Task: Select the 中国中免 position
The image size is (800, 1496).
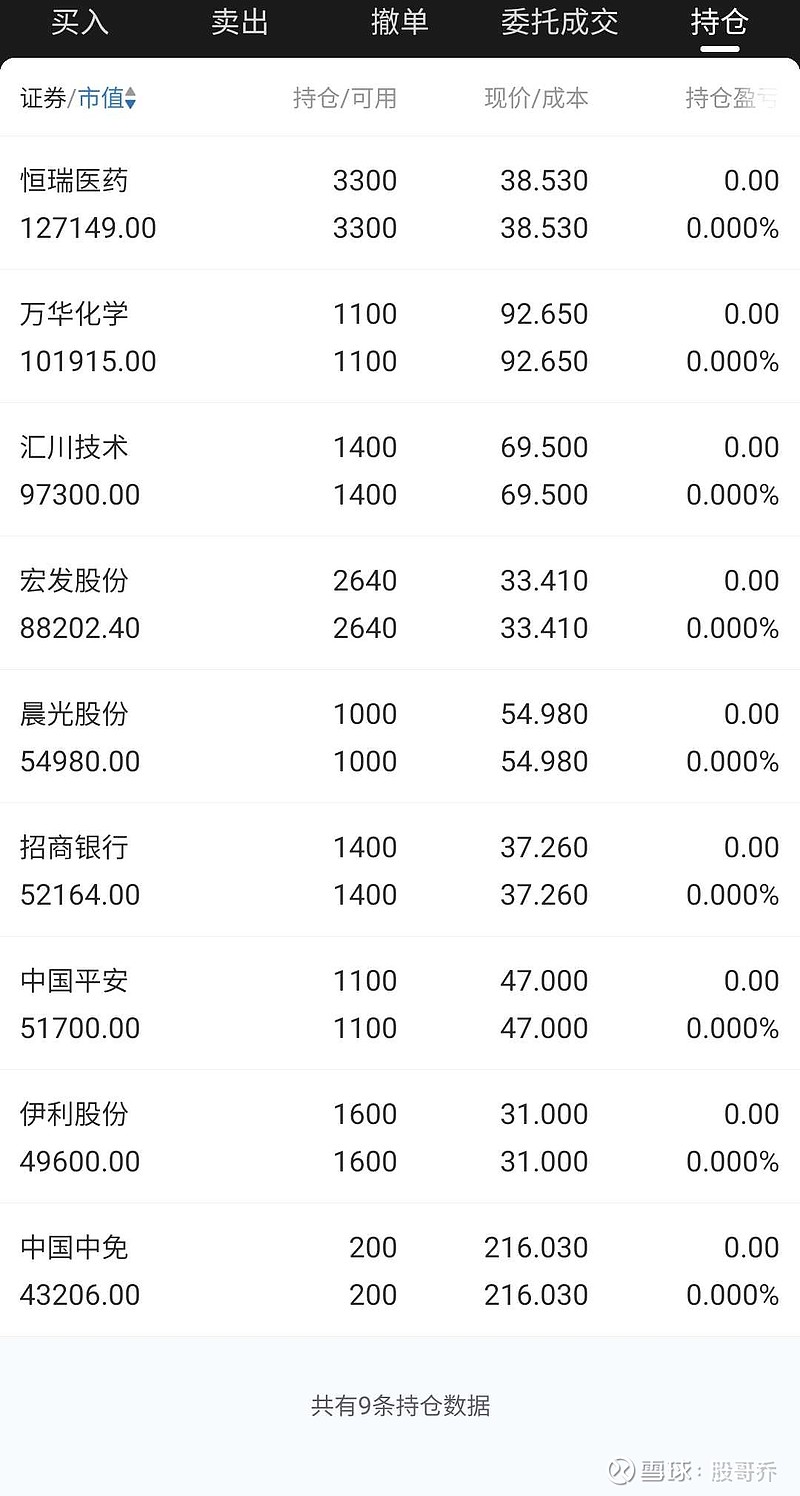Action: tap(400, 1270)
